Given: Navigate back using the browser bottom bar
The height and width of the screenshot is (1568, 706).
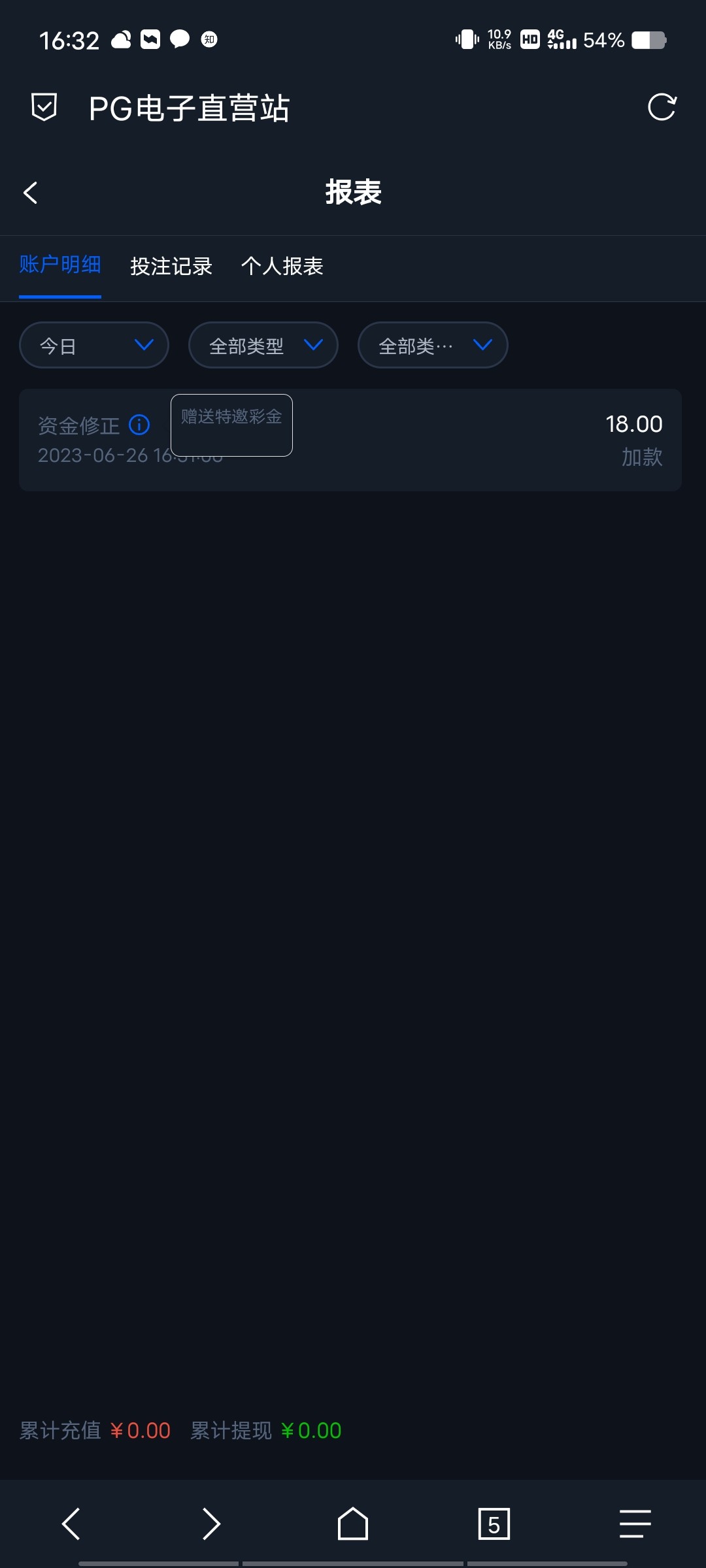Looking at the screenshot, I should pyautogui.click(x=71, y=1524).
